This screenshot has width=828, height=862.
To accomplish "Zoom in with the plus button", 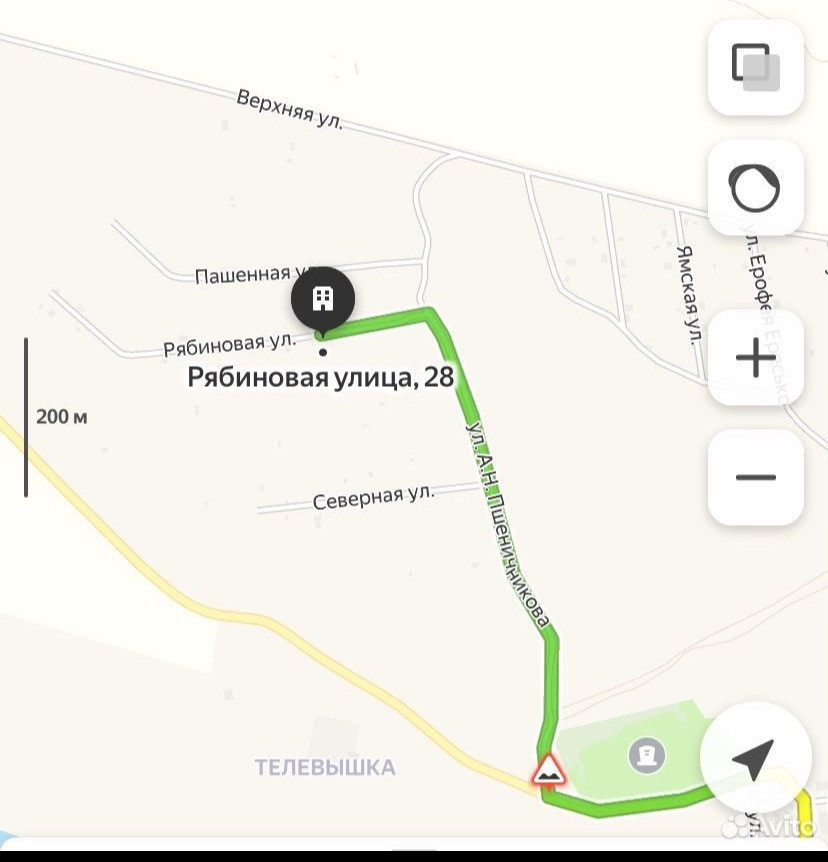I will pos(755,358).
